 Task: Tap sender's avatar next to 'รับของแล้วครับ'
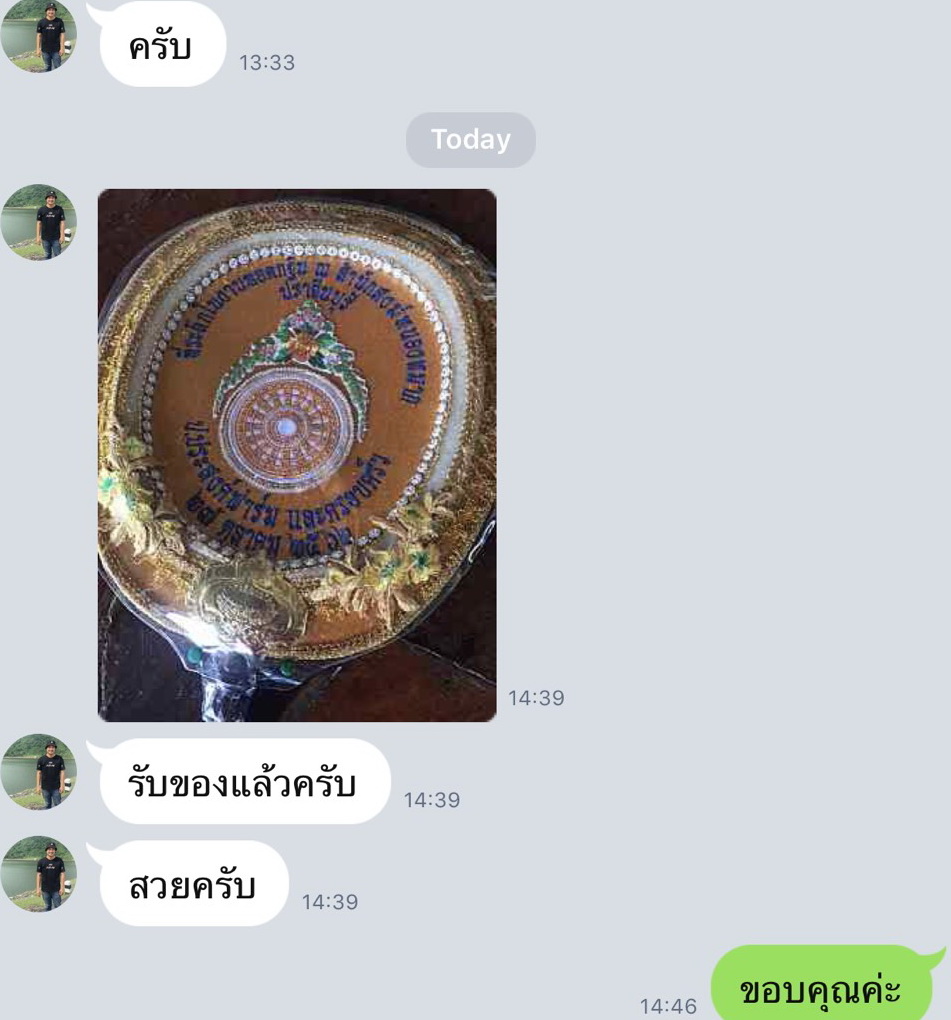click(39, 772)
